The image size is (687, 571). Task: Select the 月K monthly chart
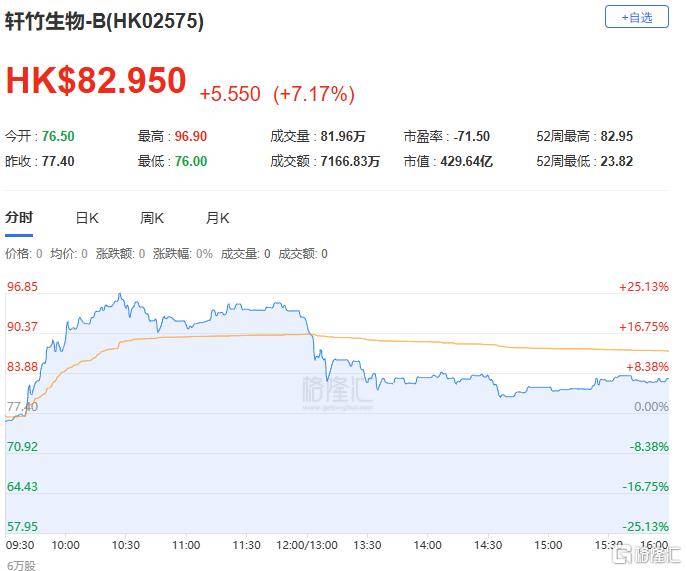[217, 218]
